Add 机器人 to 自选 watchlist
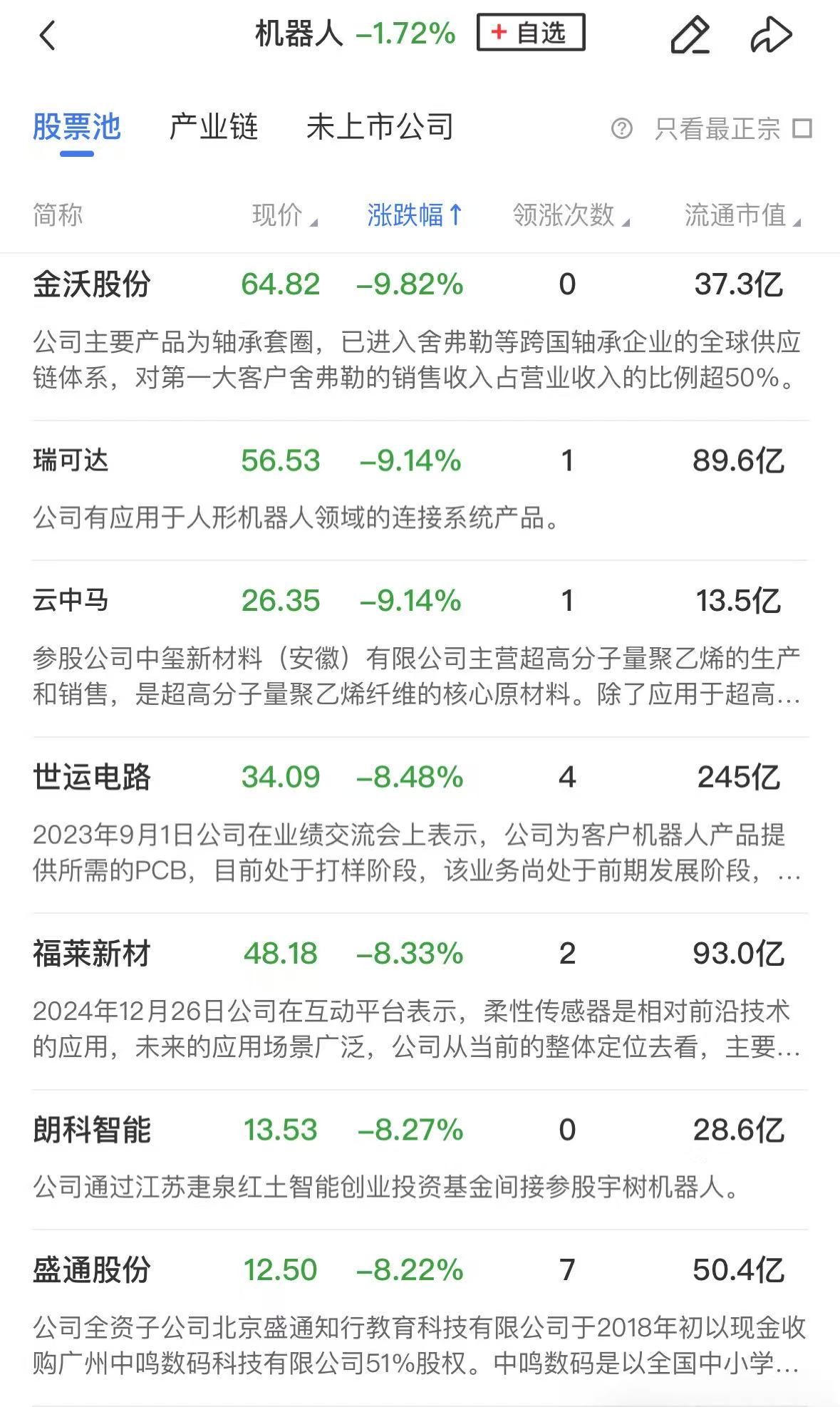This screenshot has height=1407, width=840. coord(531,33)
